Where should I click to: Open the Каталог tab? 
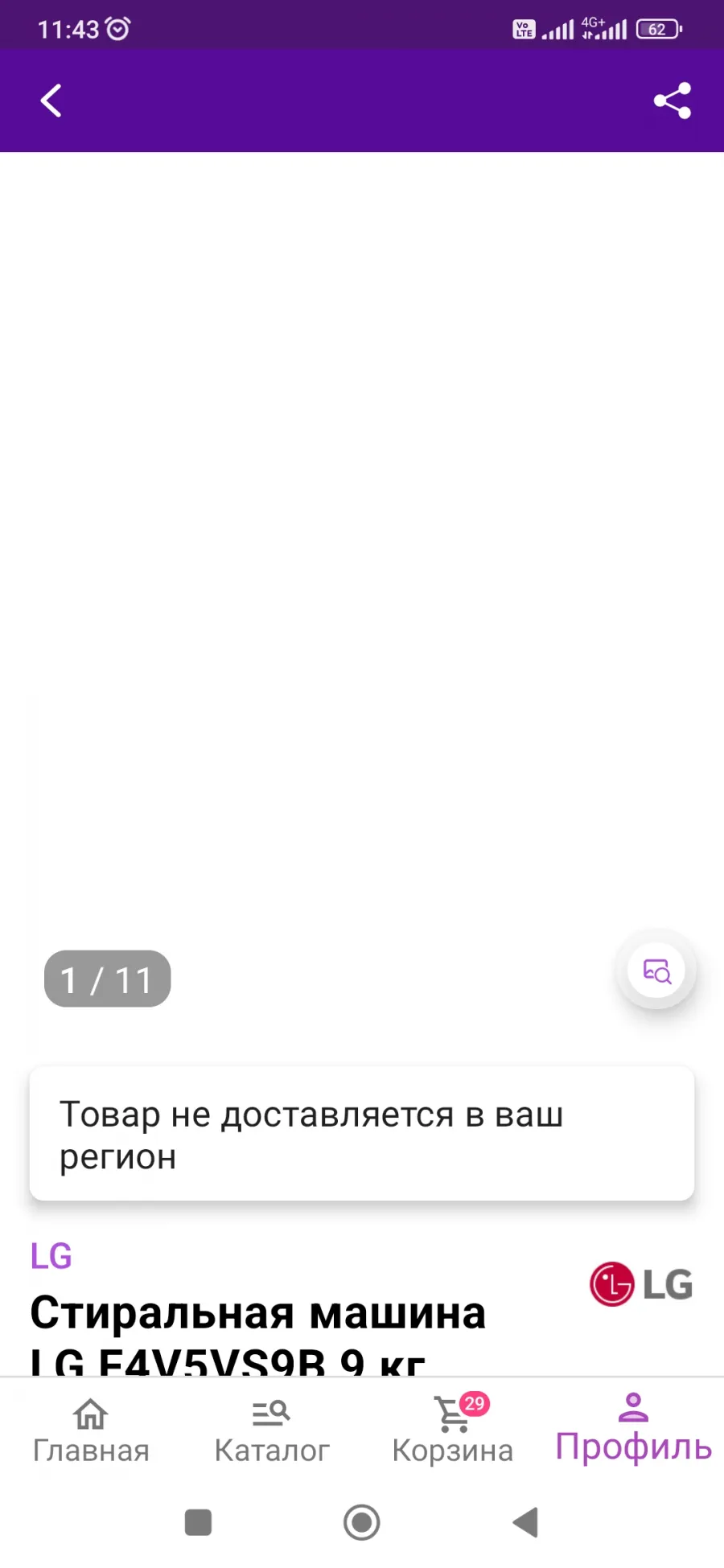click(x=272, y=1431)
